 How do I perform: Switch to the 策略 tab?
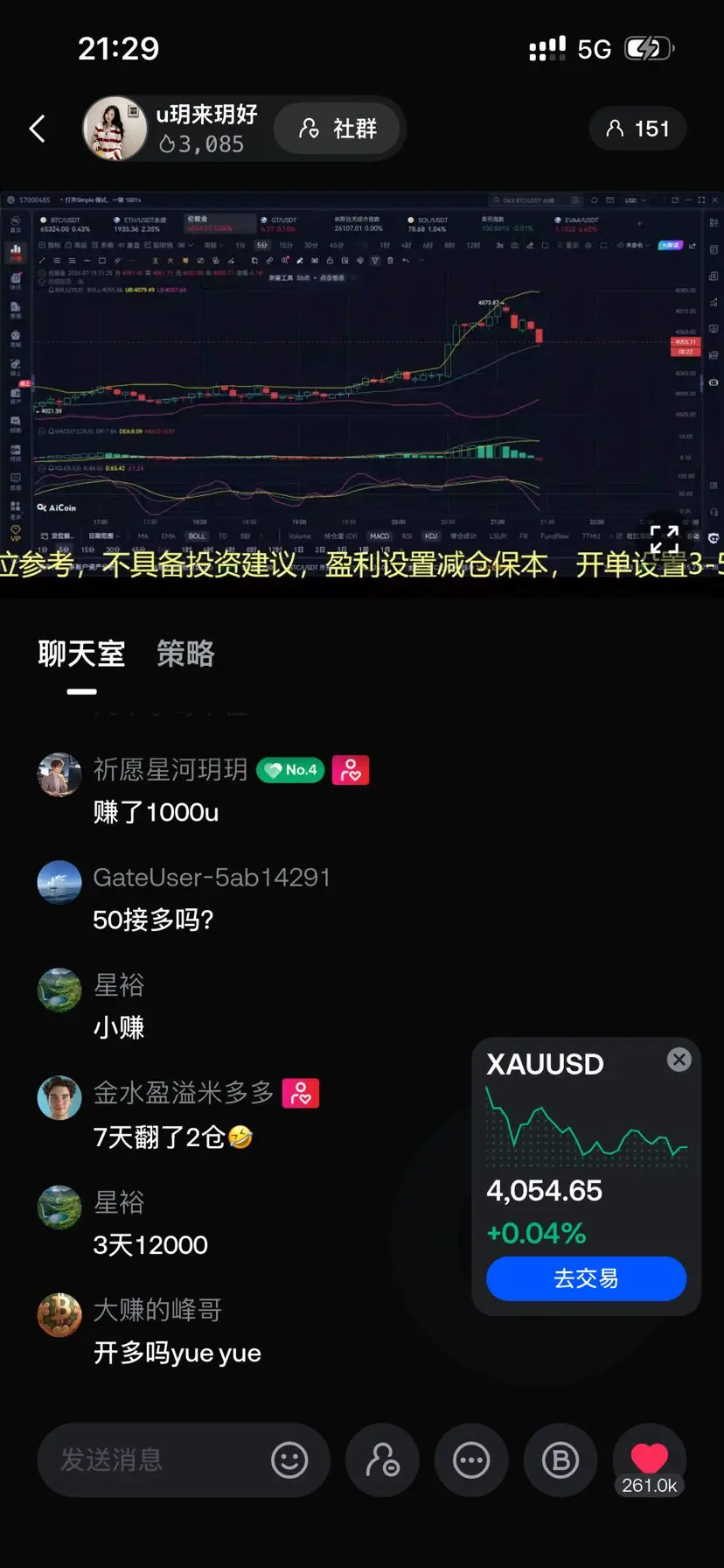coord(185,653)
